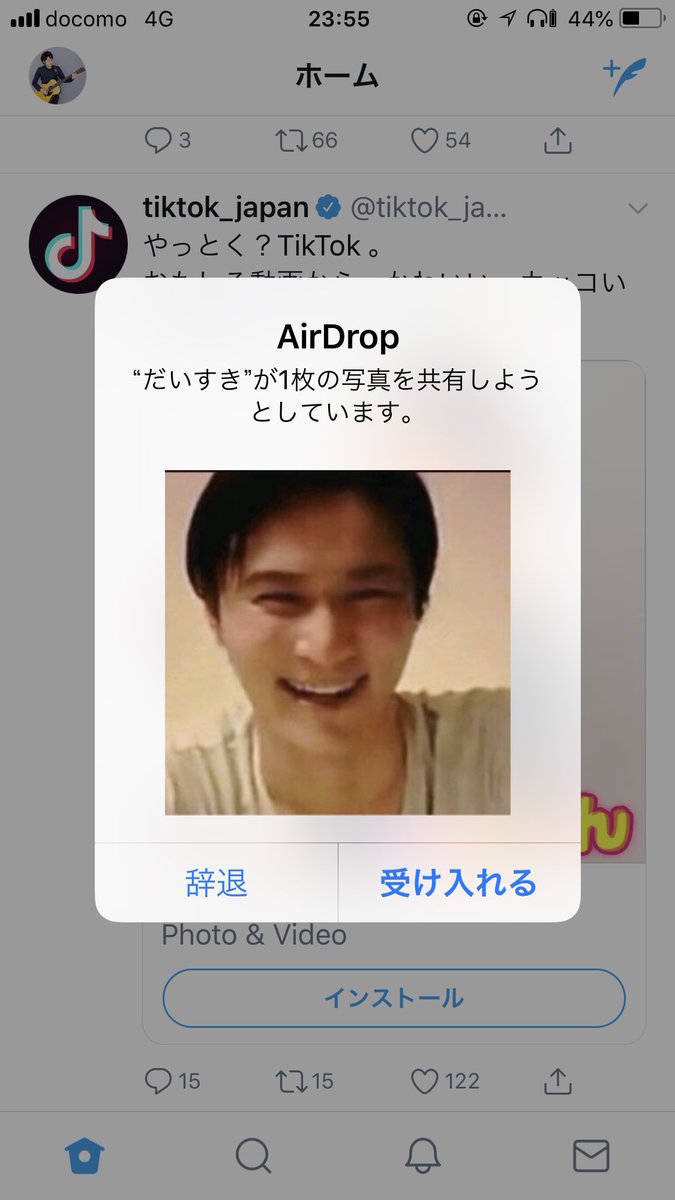Share the tiktok_japan tweet
This screenshot has width=675, height=1200.
tap(557, 1080)
